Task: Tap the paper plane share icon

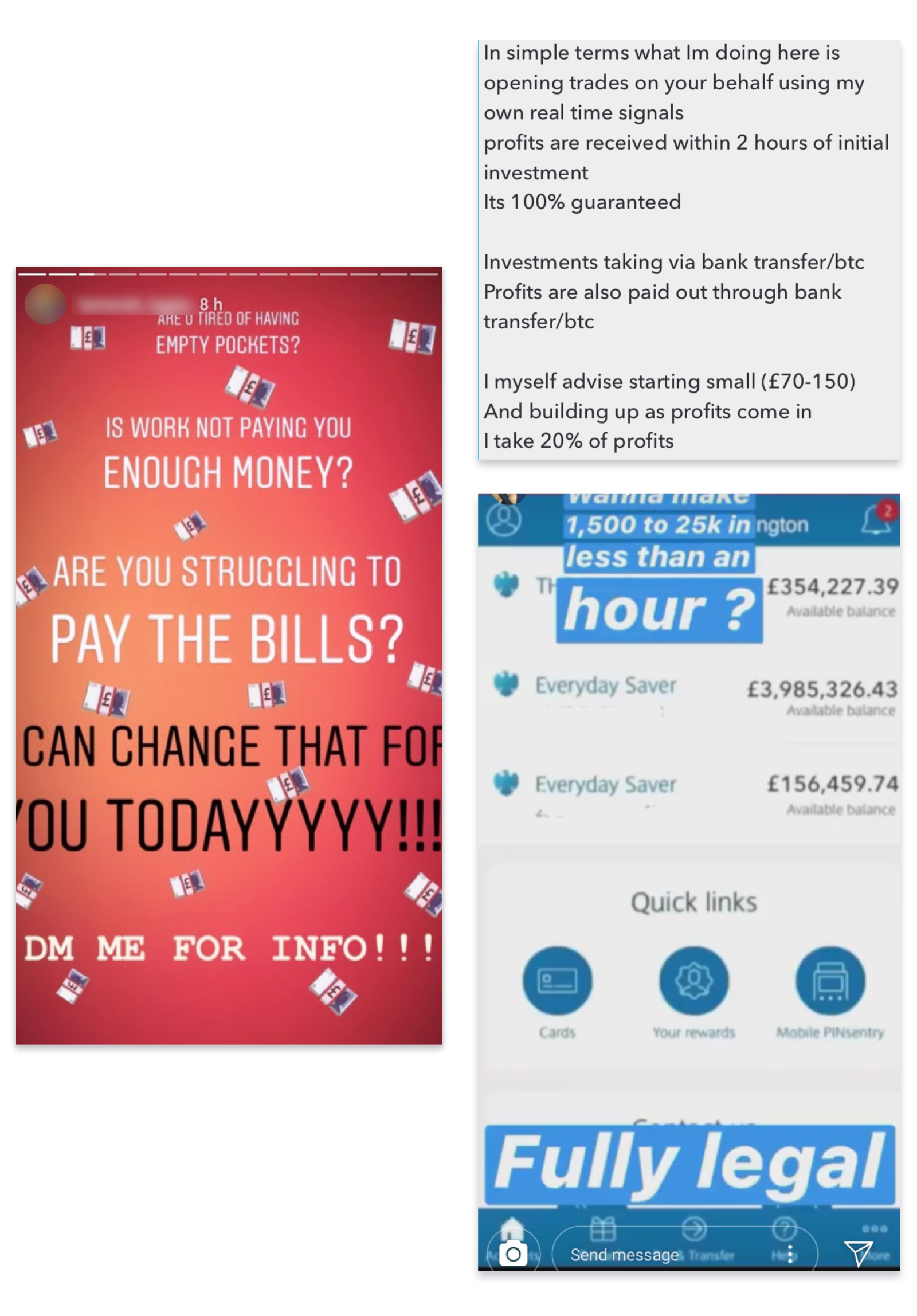Action: 860,1253
